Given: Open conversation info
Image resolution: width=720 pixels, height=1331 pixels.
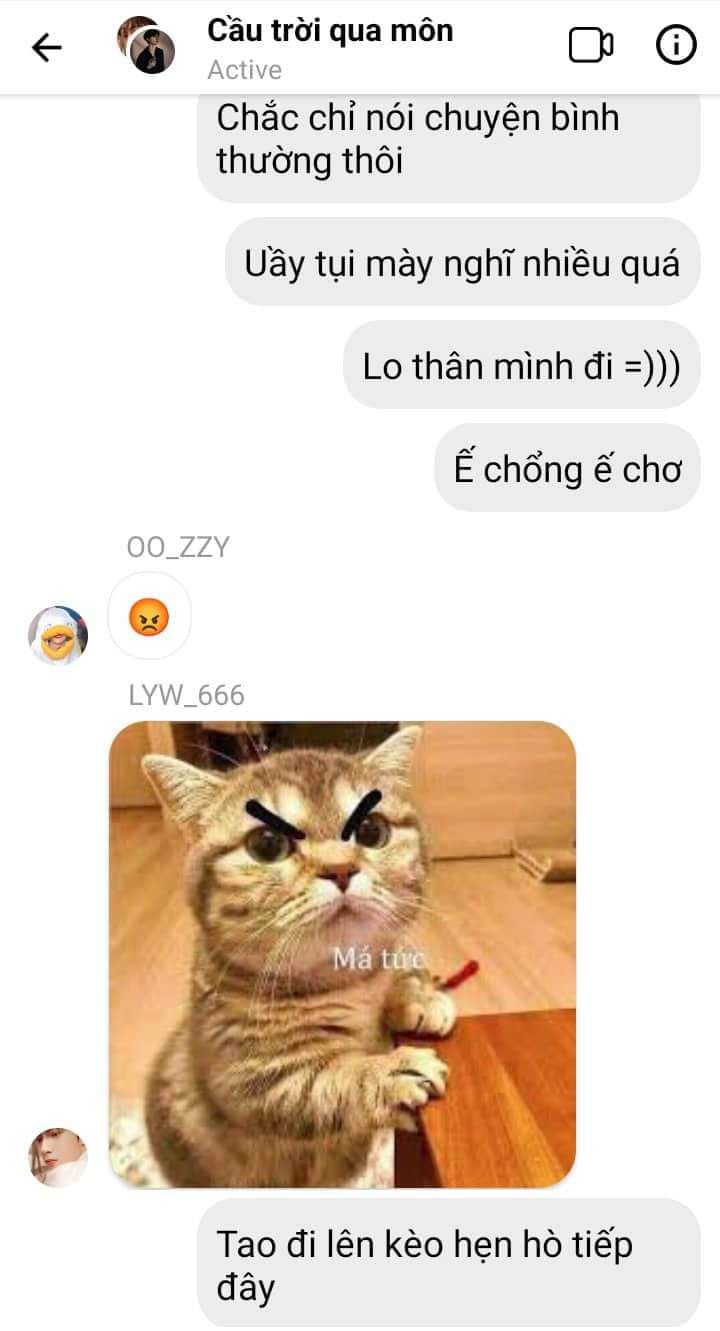Looking at the screenshot, I should 675,46.
